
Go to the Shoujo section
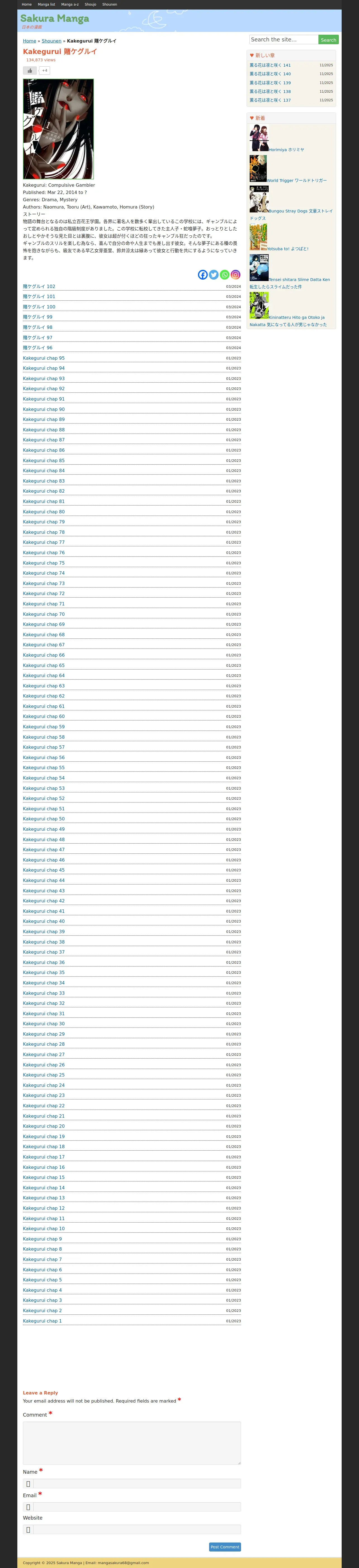click(90, 4)
